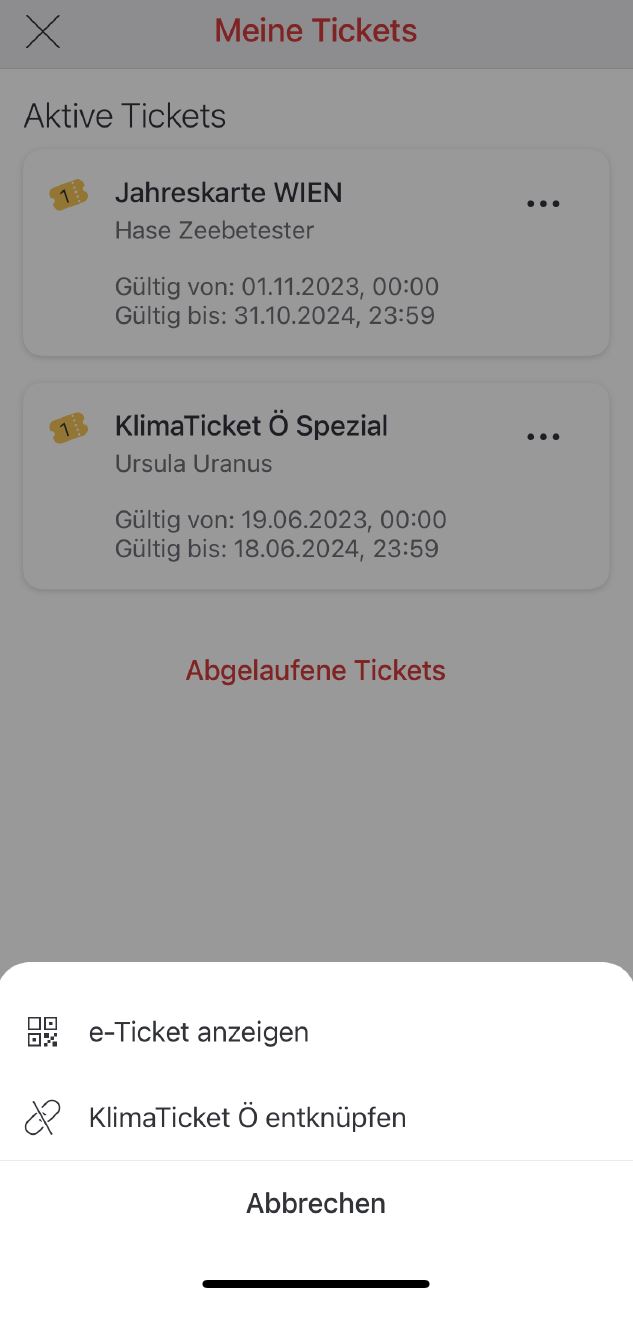633x1319 pixels.
Task: Choose KlimaTicket Ö entknüpfen
Action: pyautogui.click(x=316, y=1117)
